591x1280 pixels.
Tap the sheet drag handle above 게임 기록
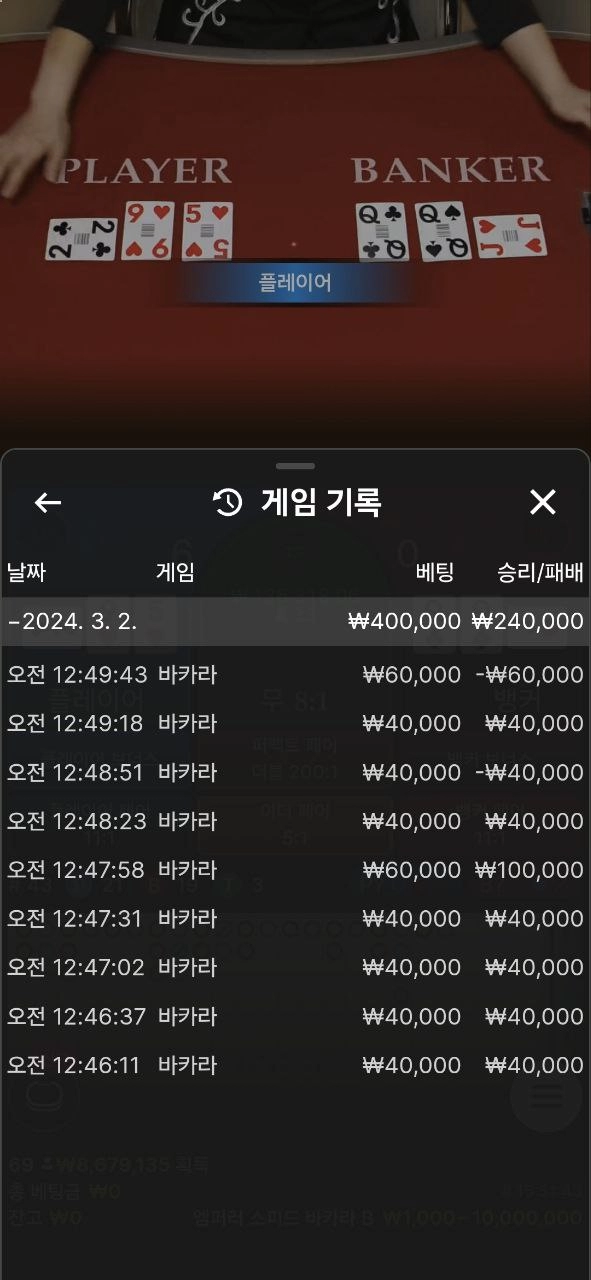point(295,466)
